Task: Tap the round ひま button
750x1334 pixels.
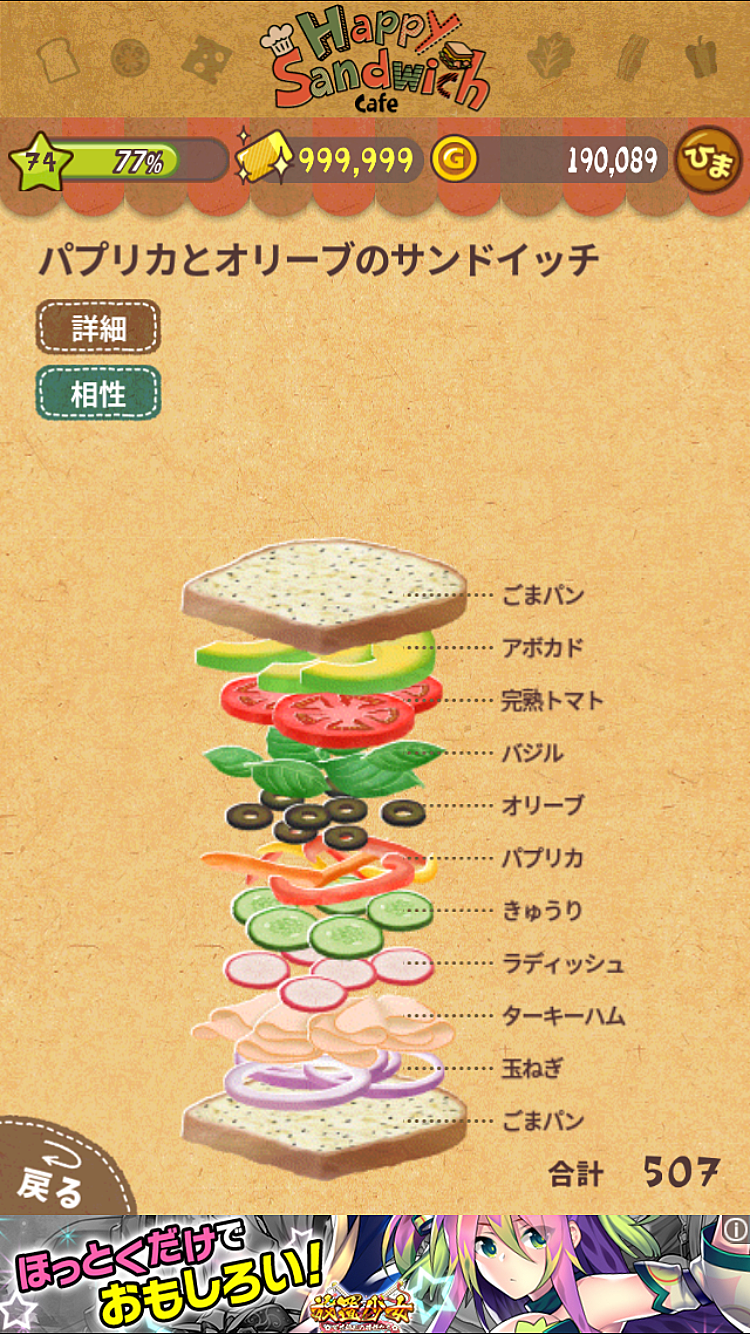Action: click(708, 160)
